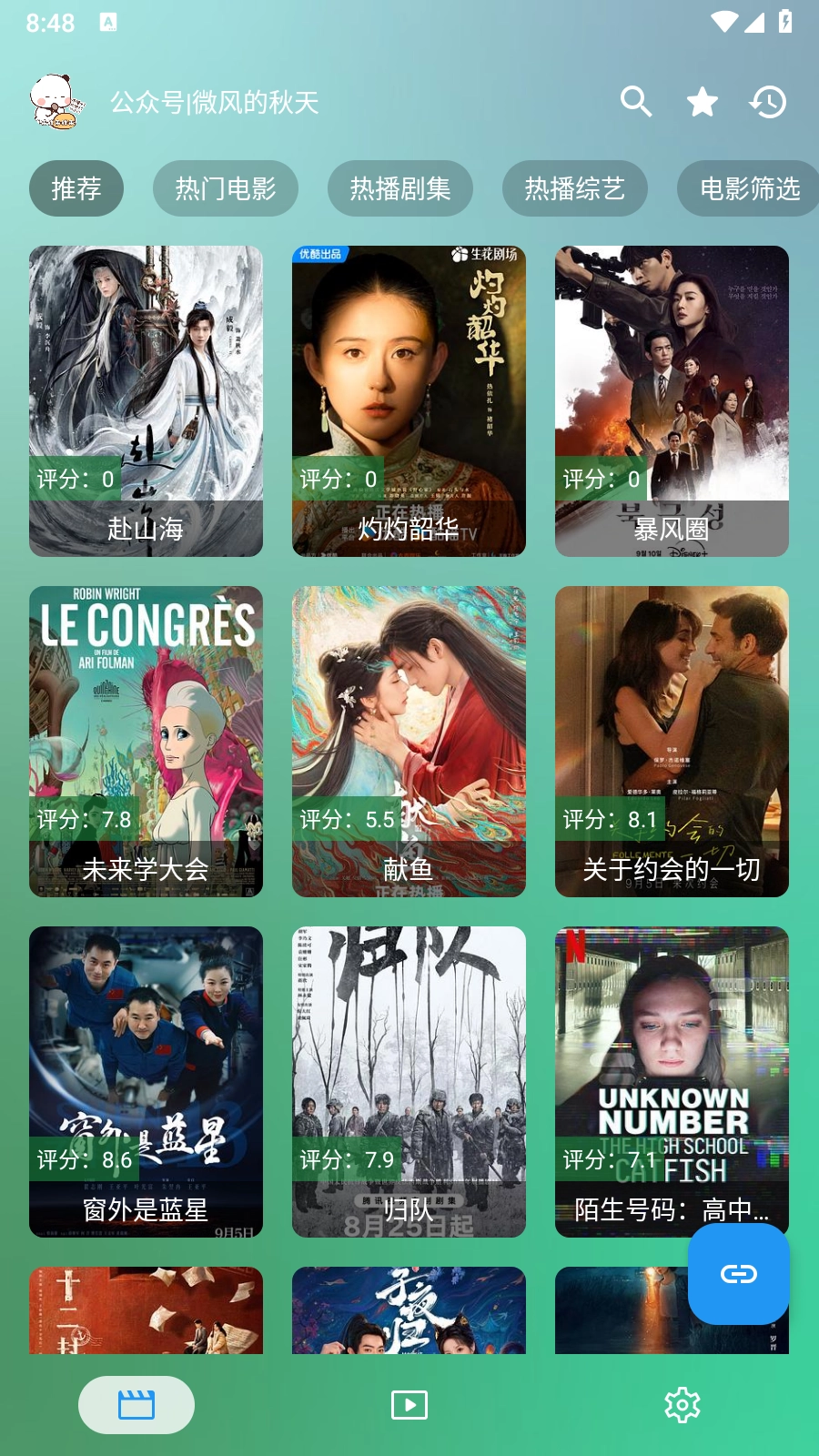
Task: Switch to the 热播剧集 tab
Action: [400, 188]
